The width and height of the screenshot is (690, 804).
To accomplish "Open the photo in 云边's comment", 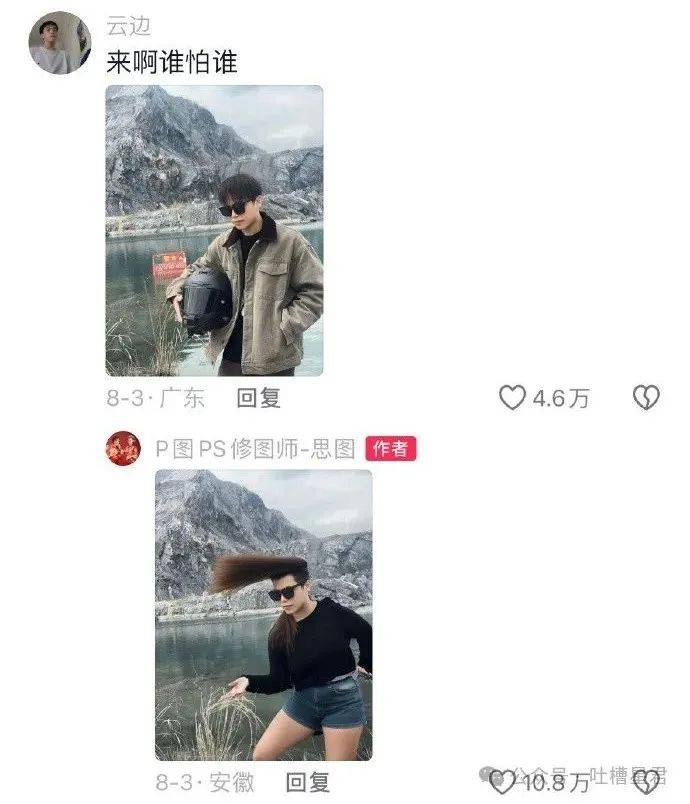I will (x=214, y=230).
